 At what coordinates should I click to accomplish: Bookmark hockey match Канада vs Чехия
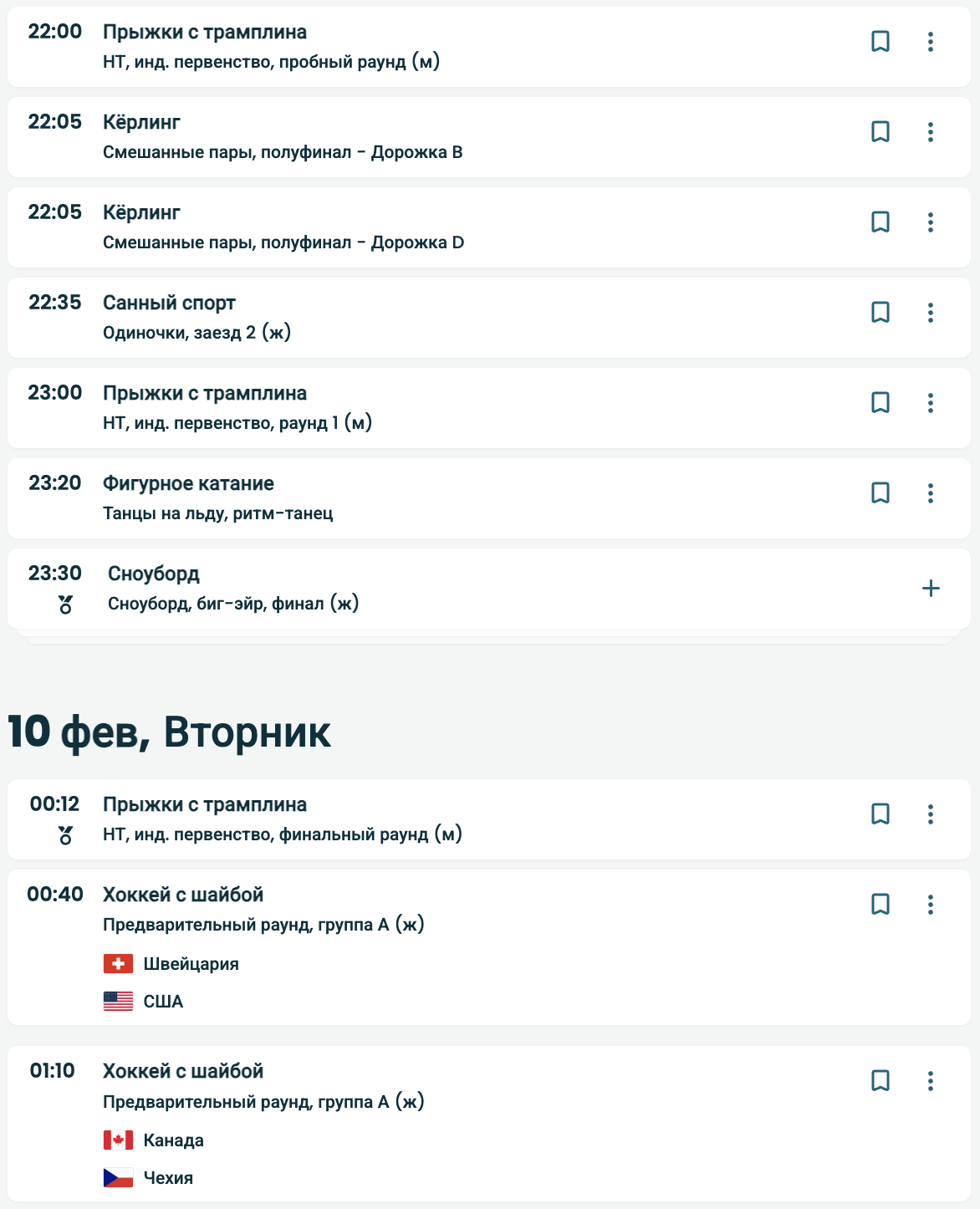pyautogui.click(x=880, y=1081)
